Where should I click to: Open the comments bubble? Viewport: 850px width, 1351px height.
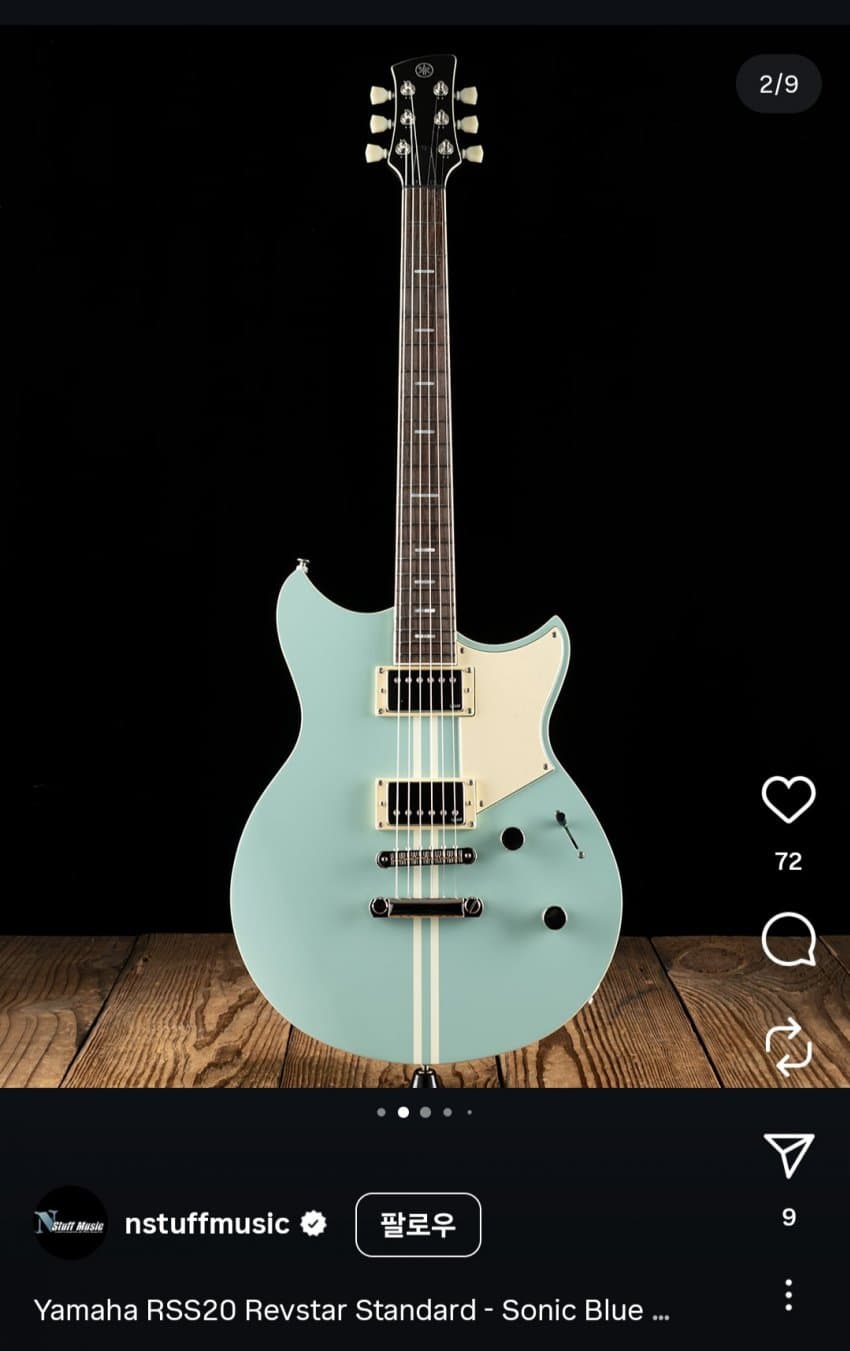click(788, 940)
